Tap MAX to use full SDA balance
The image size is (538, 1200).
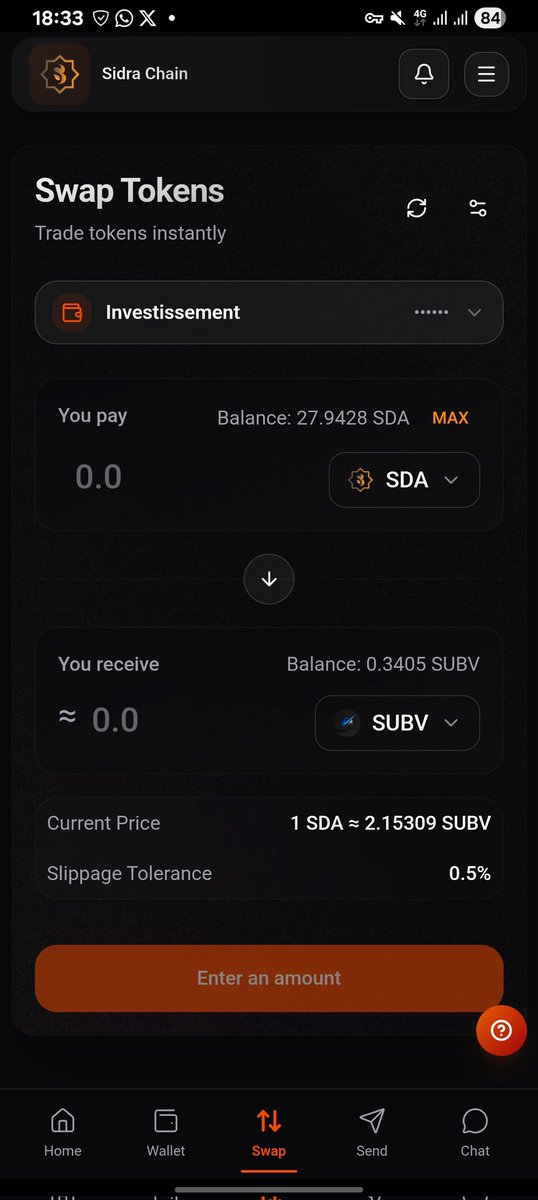(x=450, y=418)
